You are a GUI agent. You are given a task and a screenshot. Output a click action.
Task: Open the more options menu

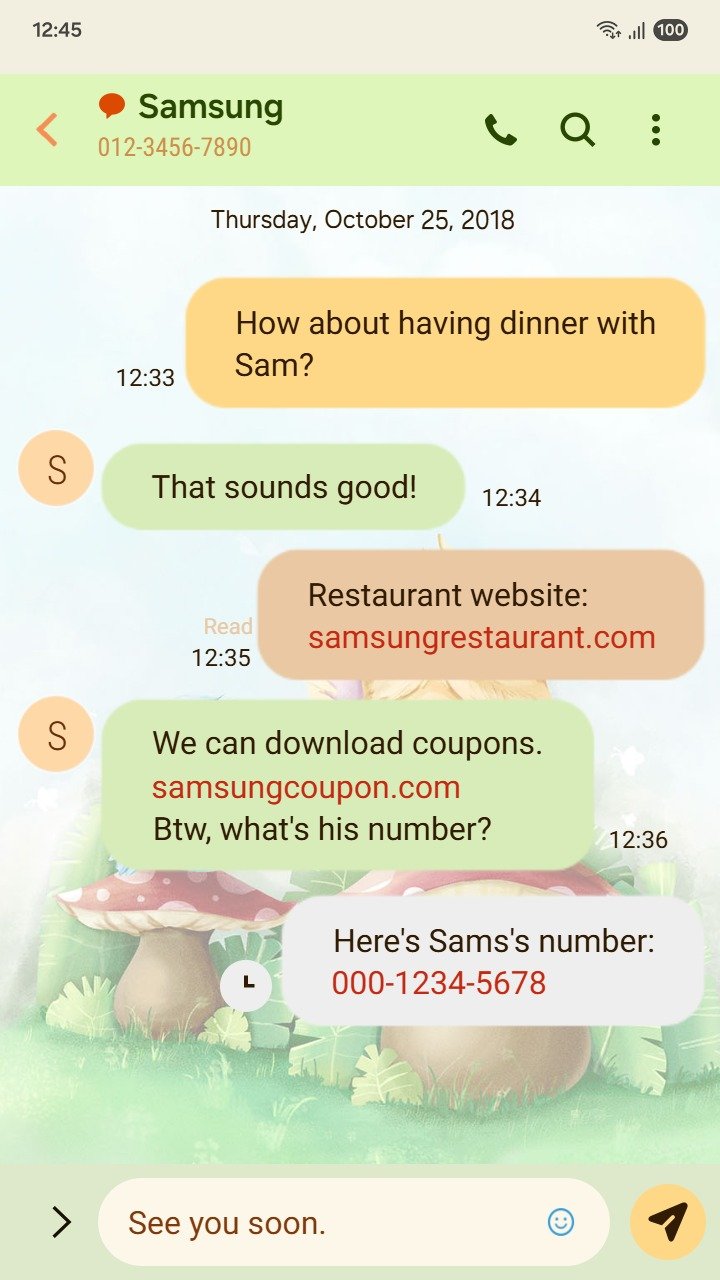pyautogui.click(x=655, y=130)
